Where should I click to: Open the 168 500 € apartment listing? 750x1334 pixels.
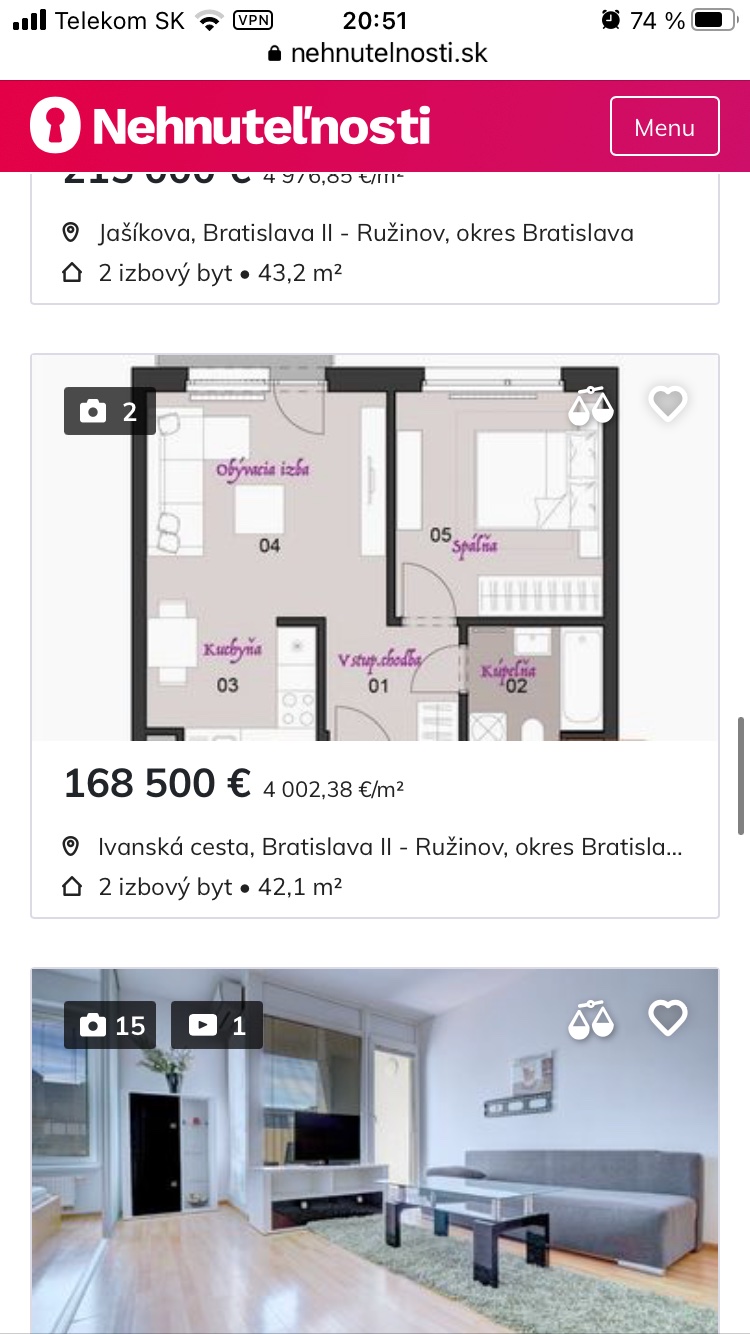[x=157, y=784]
